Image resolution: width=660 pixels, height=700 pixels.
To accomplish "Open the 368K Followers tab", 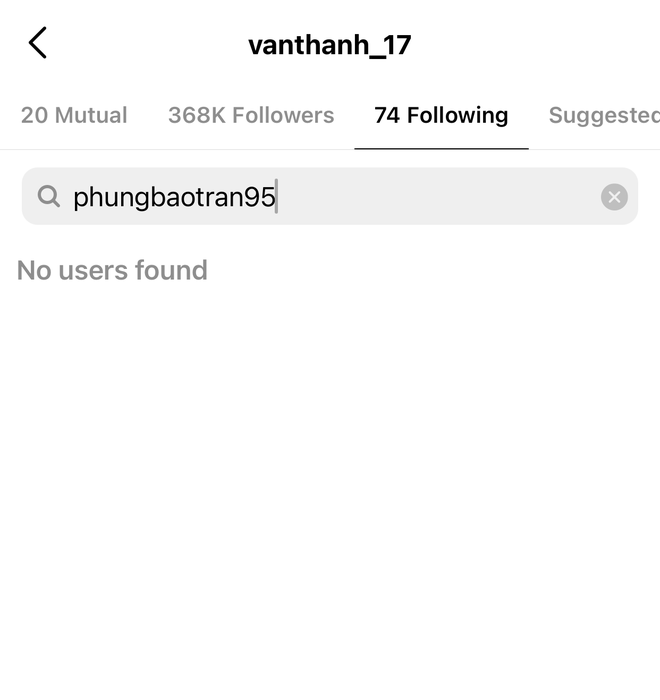I will 251,116.
